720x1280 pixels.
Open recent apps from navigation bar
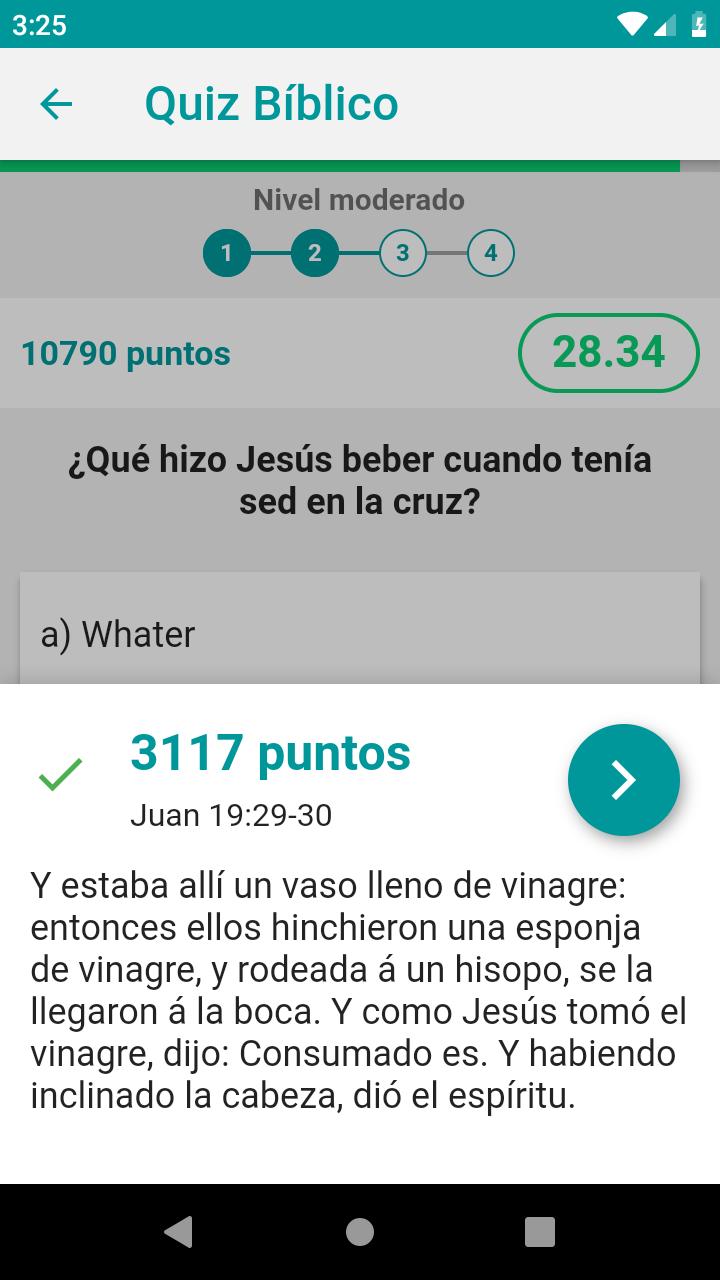click(x=540, y=1232)
